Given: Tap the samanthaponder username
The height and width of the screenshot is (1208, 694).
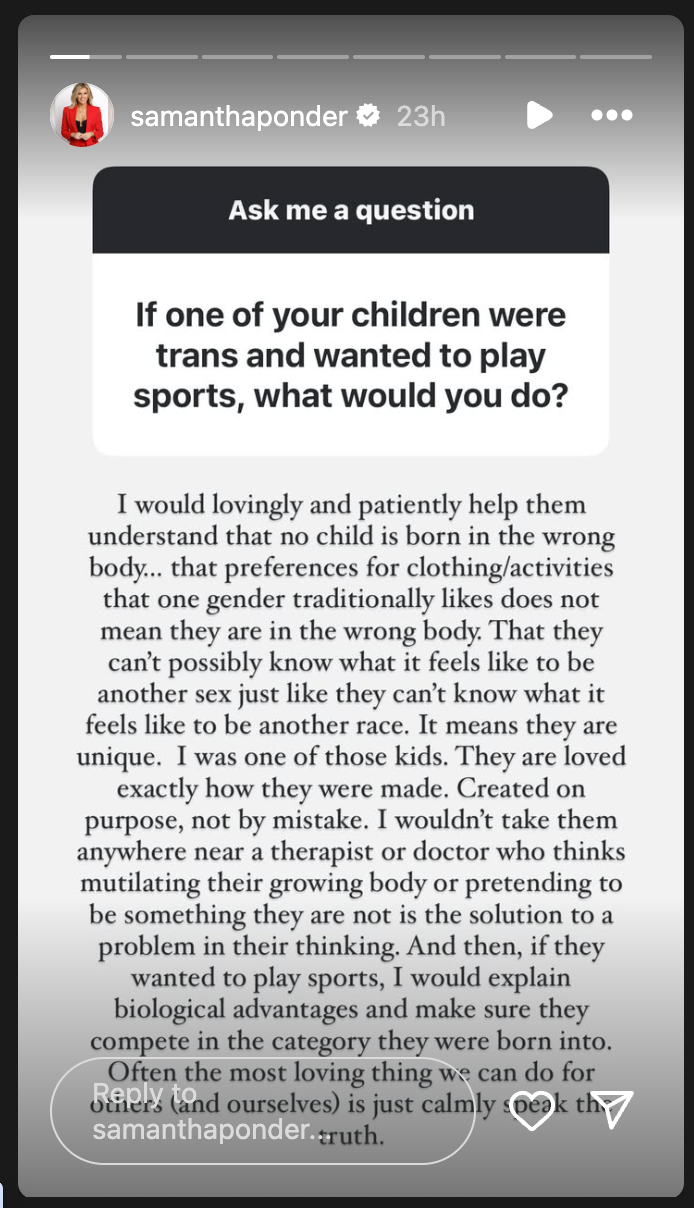Looking at the screenshot, I should [238, 116].
